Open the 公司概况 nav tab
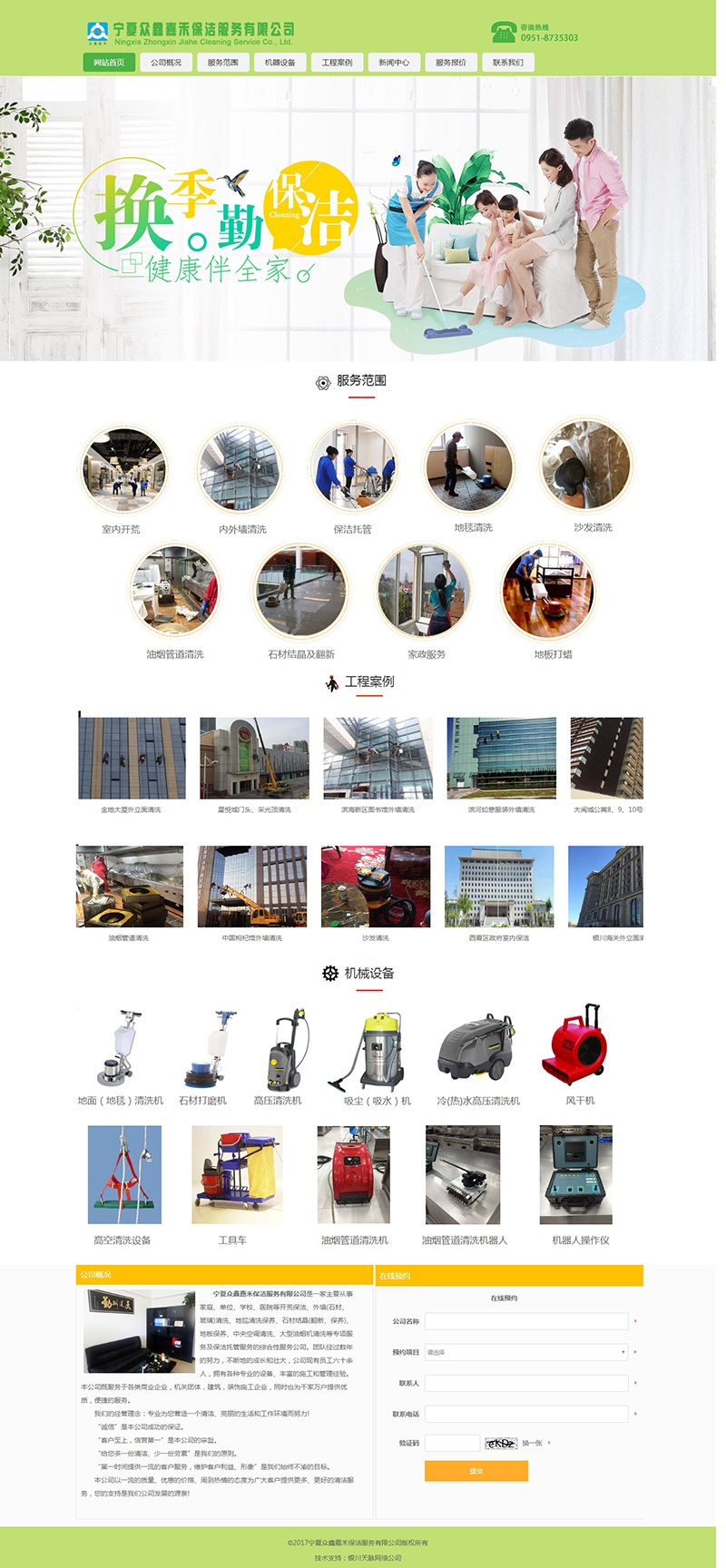The width and height of the screenshot is (726, 1568). pos(166,63)
